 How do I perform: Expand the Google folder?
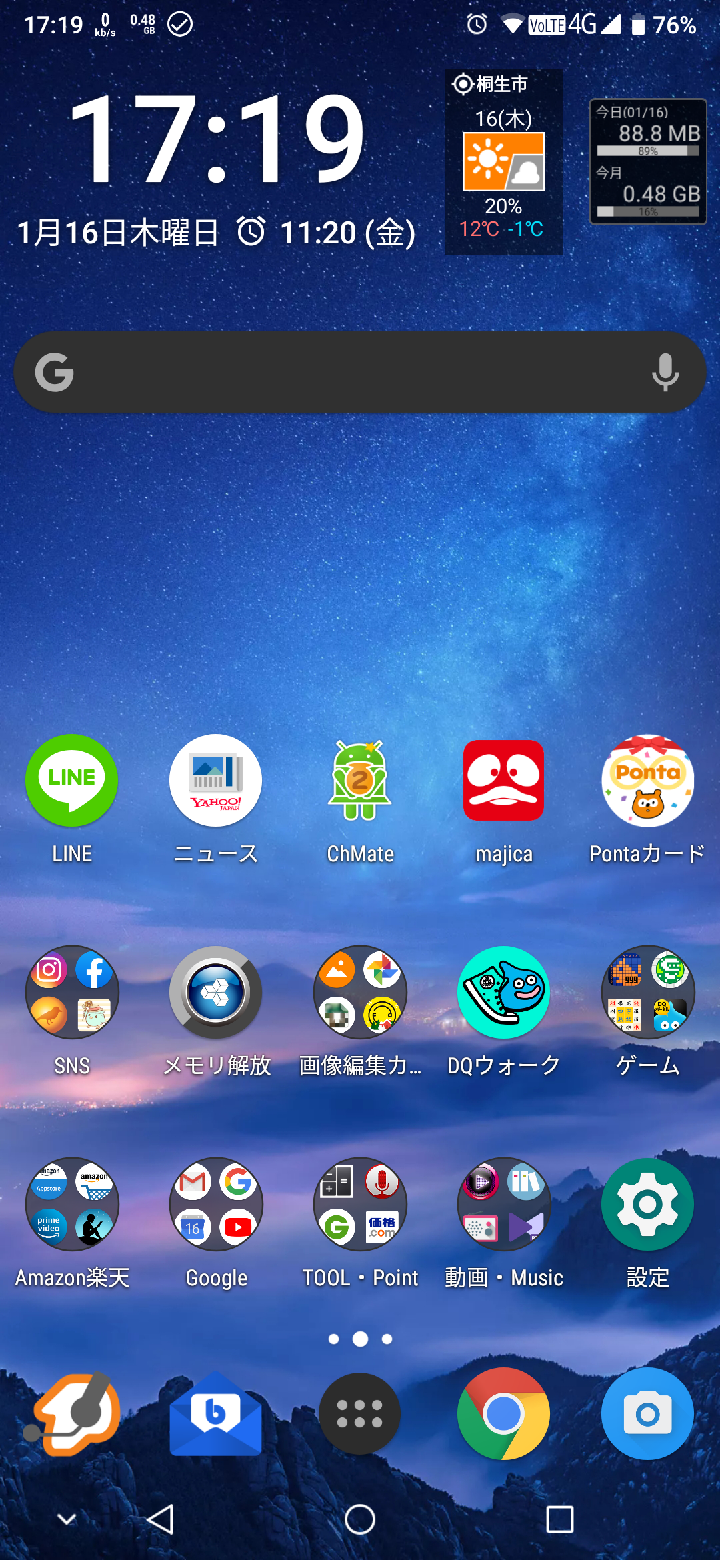click(216, 1205)
